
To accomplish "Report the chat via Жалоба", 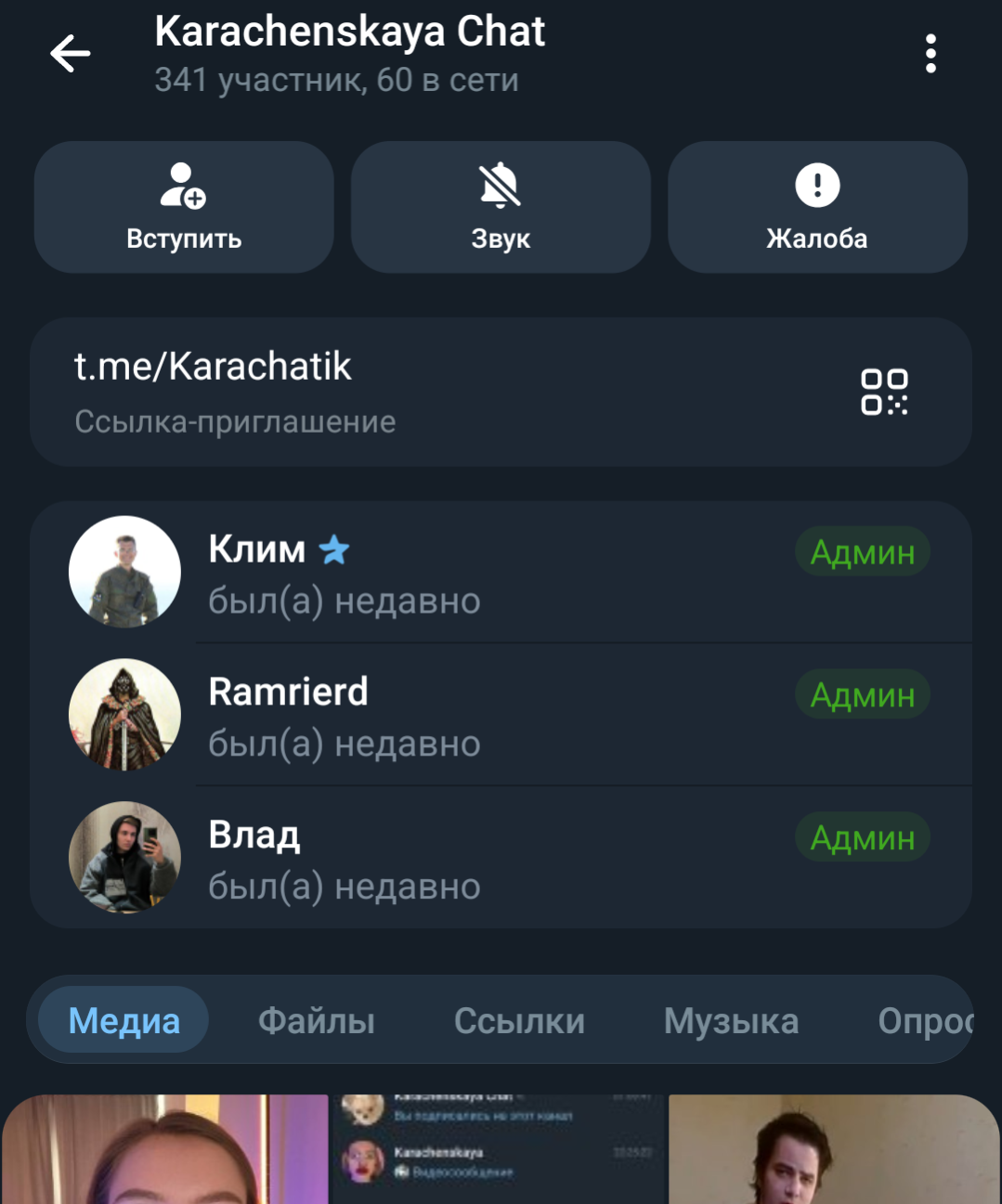I will click(817, 207).
